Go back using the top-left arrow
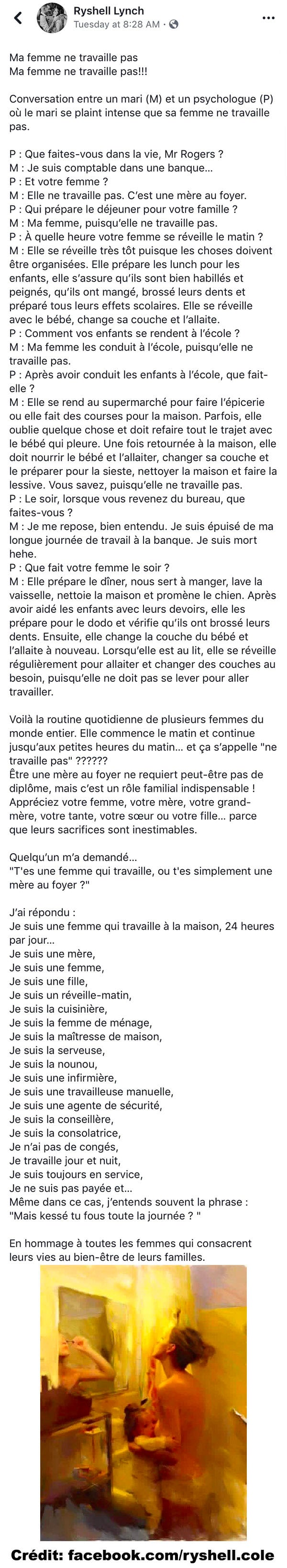 point(18,18)
